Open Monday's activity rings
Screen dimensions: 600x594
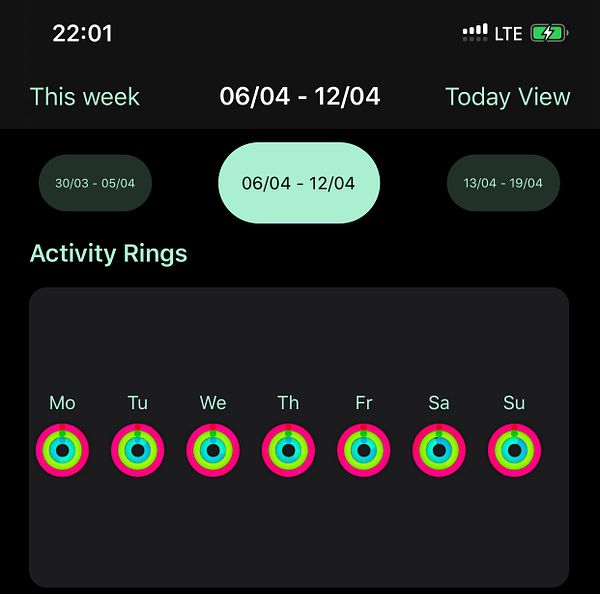(x=62, y=450)
